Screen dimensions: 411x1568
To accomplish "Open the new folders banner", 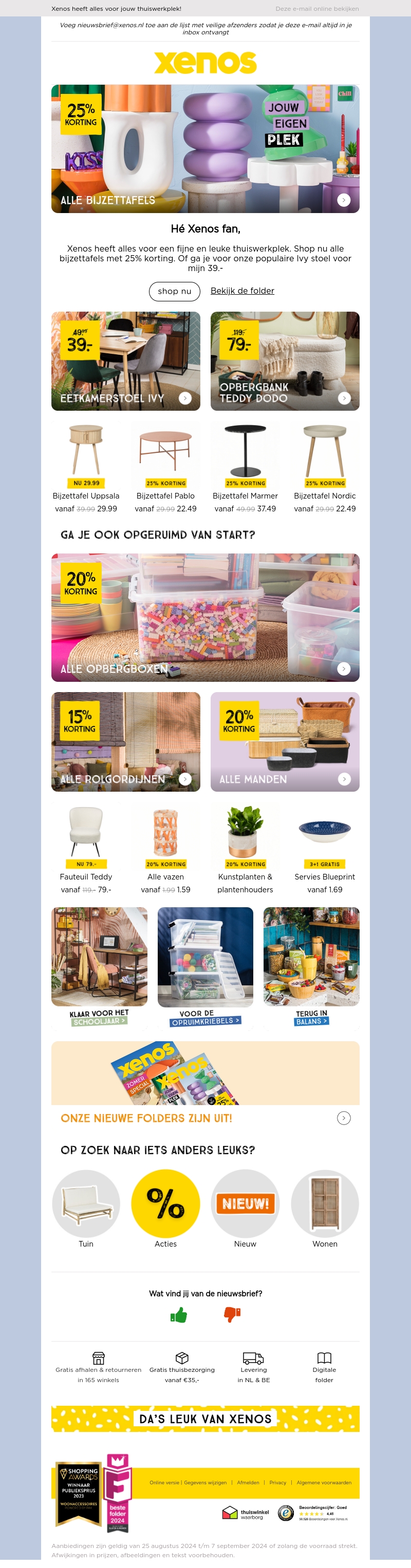I will 205,1083.
